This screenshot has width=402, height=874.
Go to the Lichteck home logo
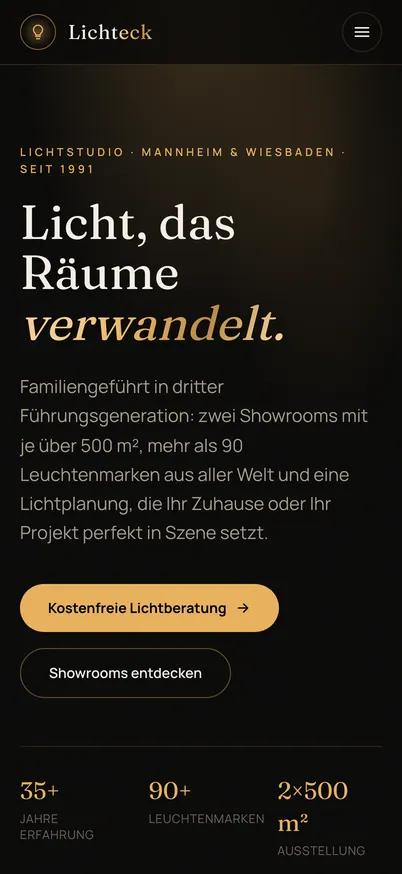click(86, 32)
